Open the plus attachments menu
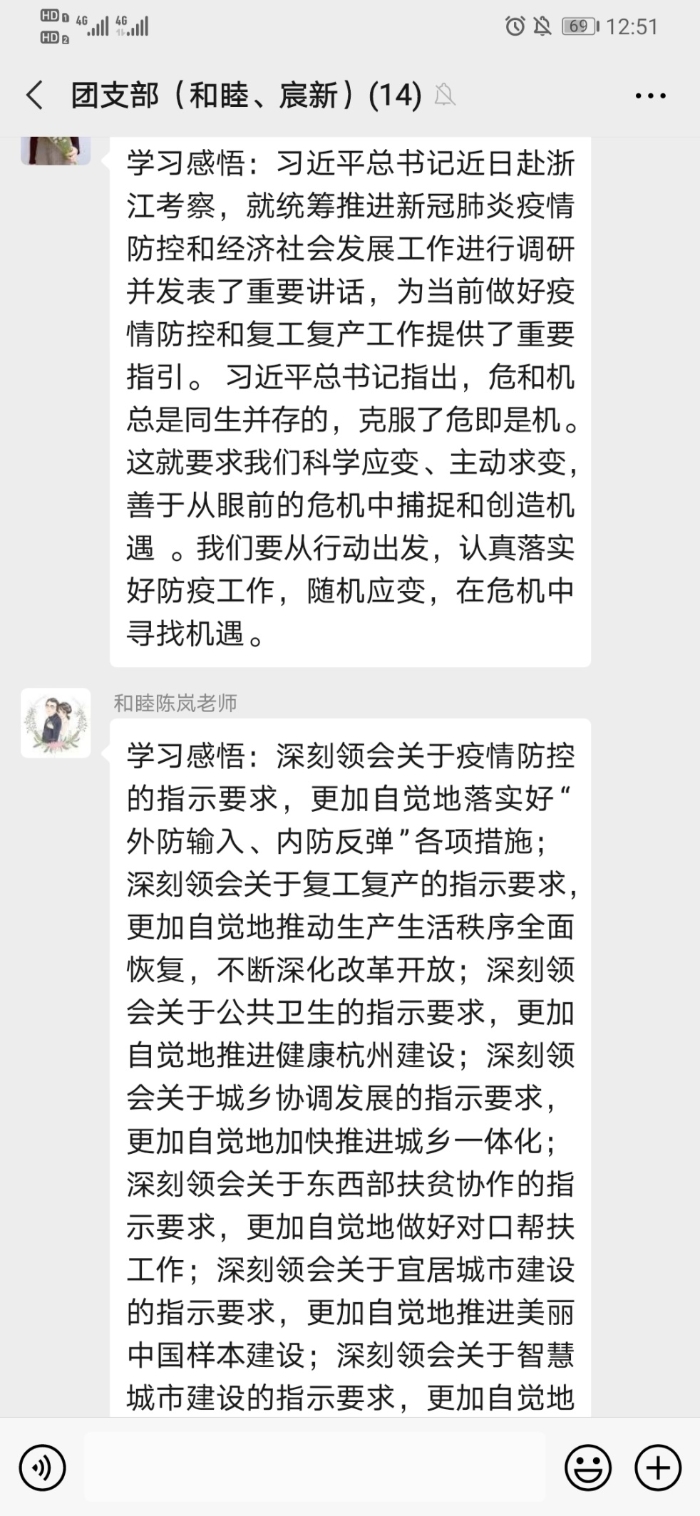This screenshot has width=700, height=1516. click(658, 1467)
